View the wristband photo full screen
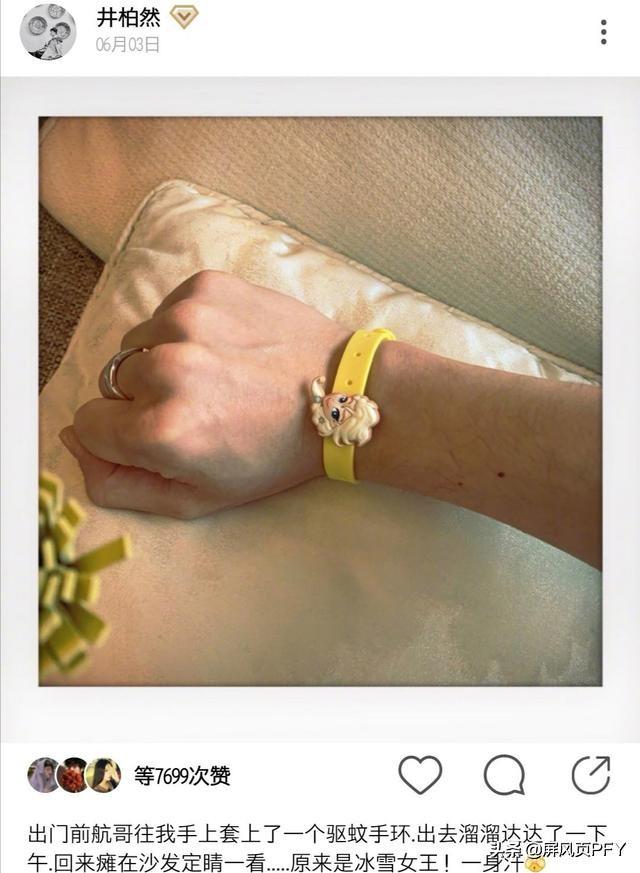Viewport: 640px width, 873px height. tap(320, 400)
